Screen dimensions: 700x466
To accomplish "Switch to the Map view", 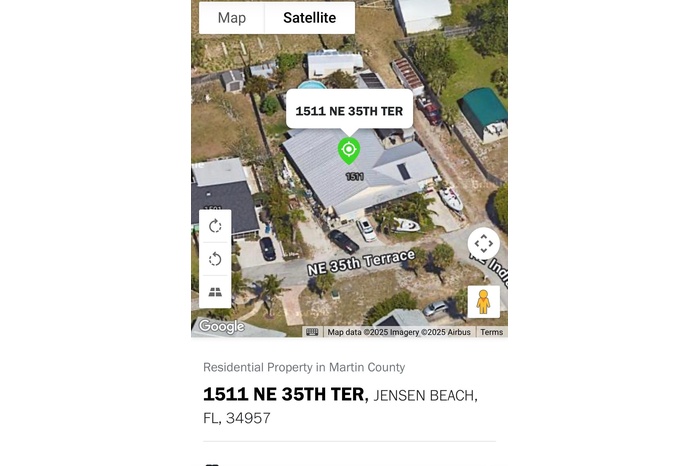I will pos(232,18).
